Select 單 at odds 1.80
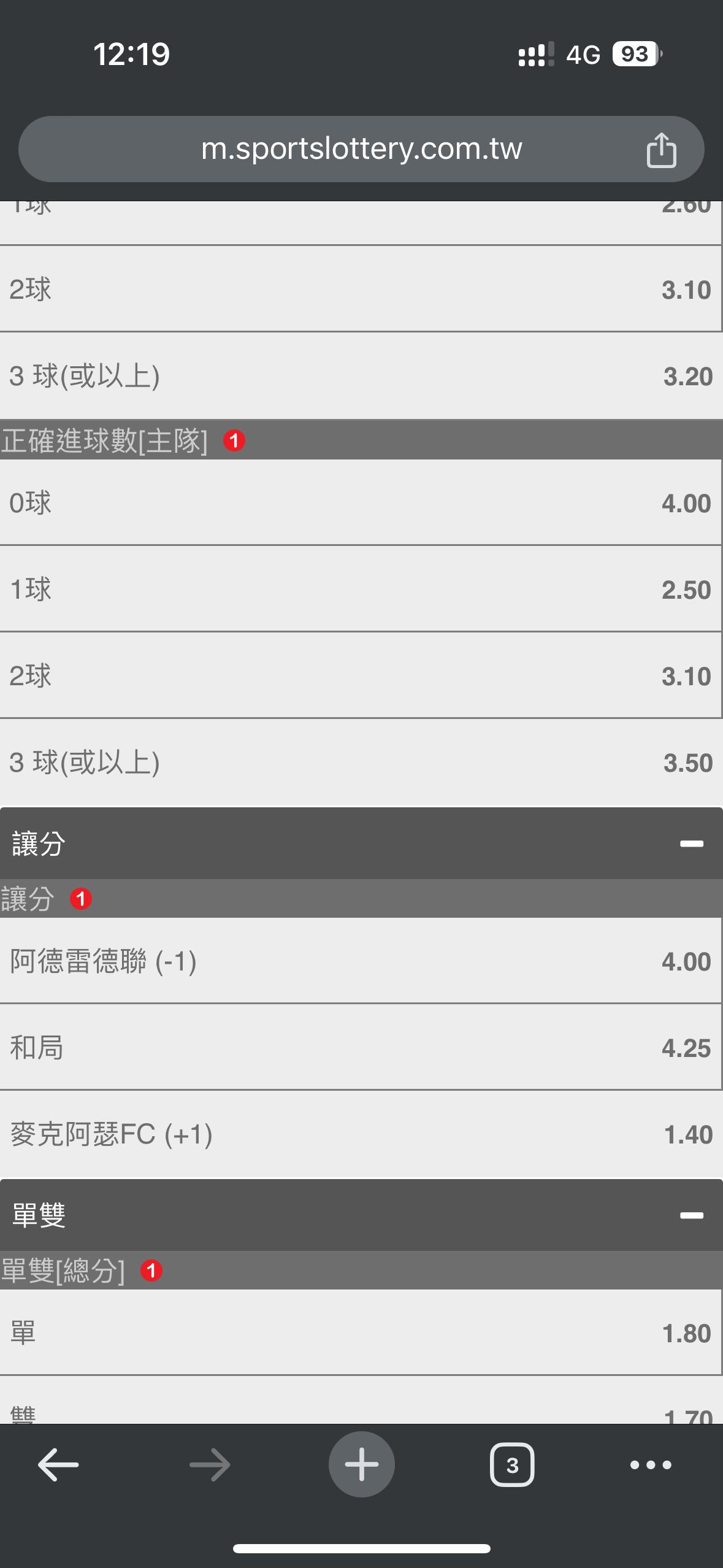The width and height of the screenshot is (723, 1568). pos(361,1332)
